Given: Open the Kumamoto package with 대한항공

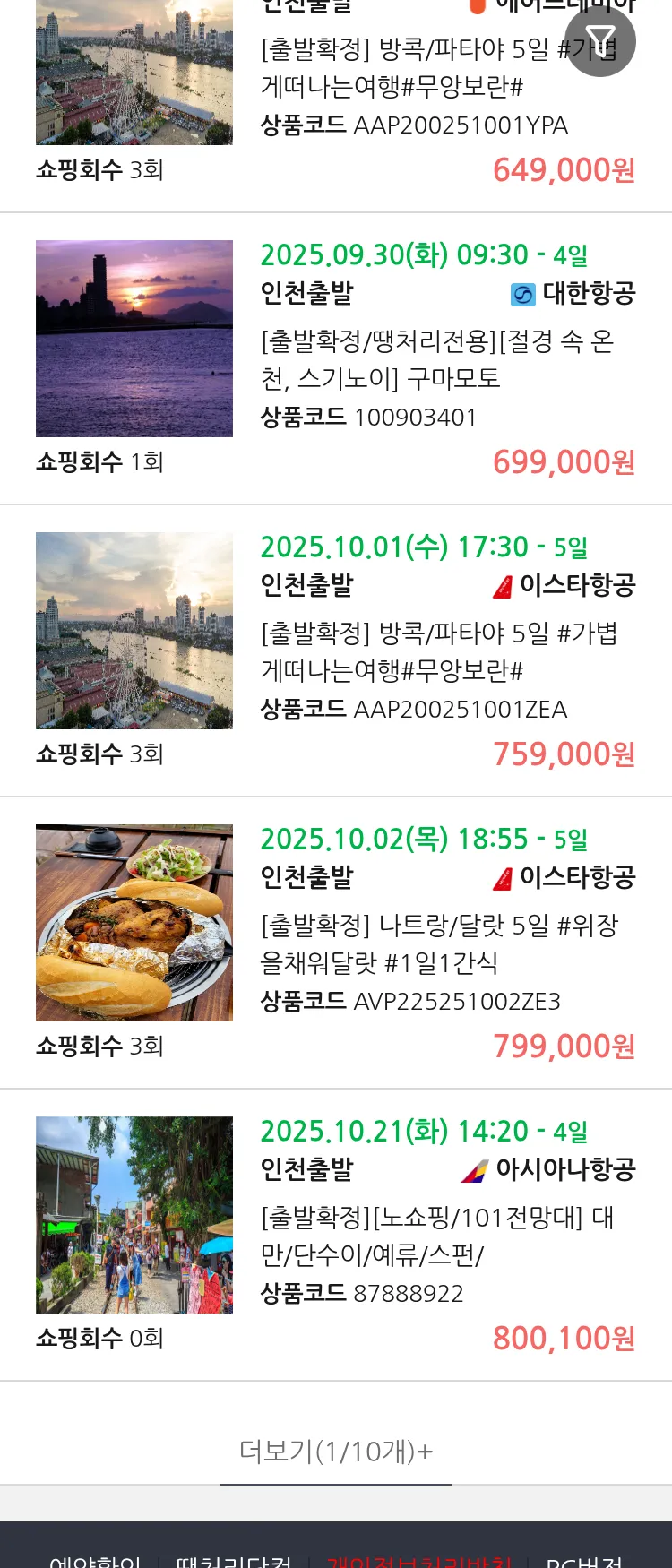Looking at the screenshot, I should tap(437, 359).
